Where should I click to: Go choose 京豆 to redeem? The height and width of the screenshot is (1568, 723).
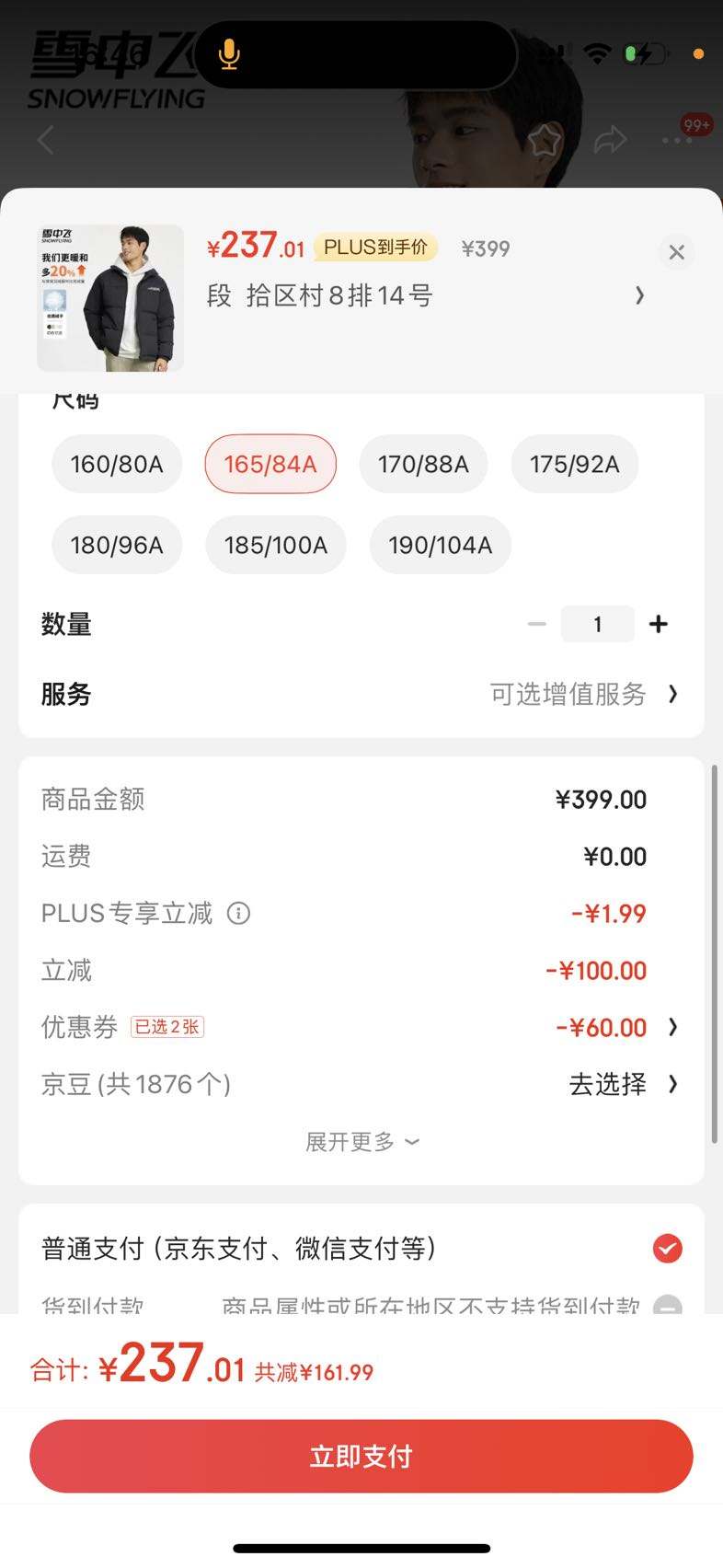pos(623,1084)
